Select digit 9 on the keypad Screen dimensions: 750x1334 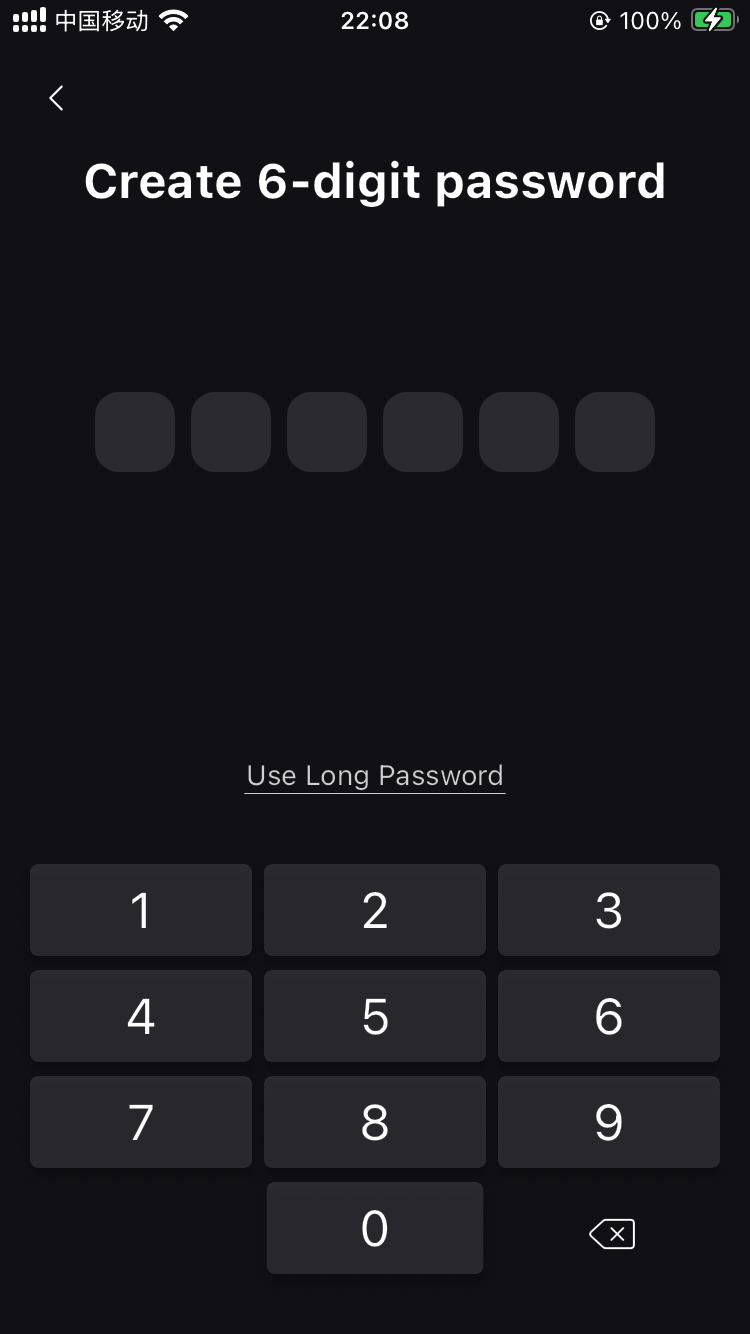point(609,1122)
